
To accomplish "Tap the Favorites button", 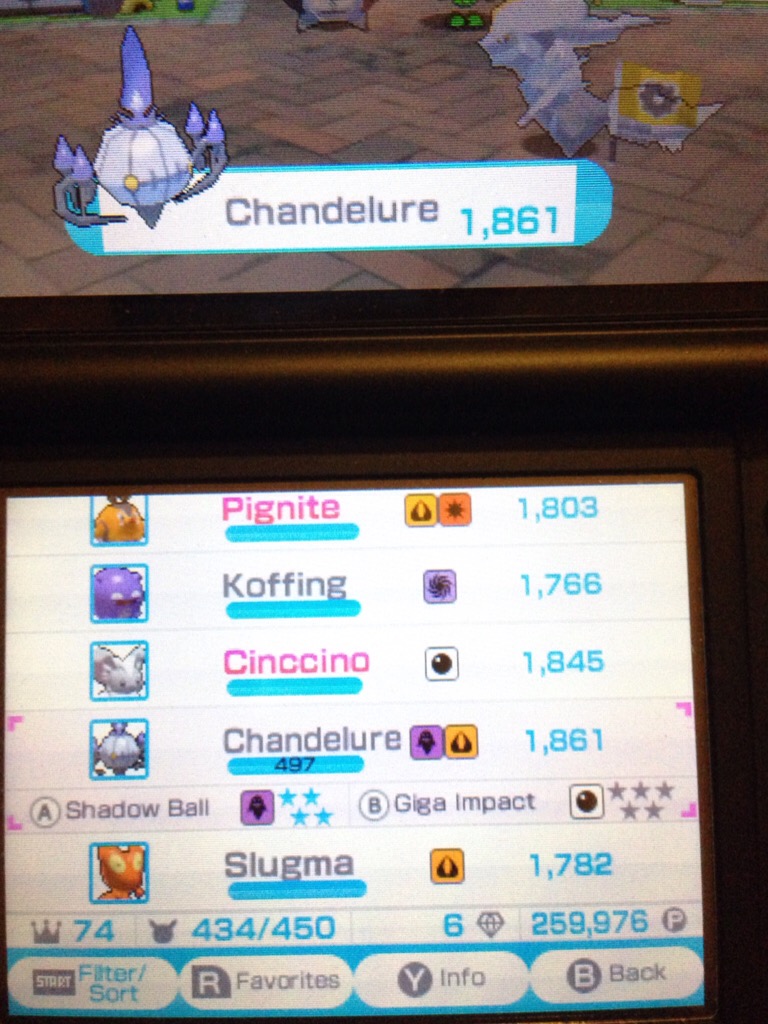I will pyautogui.click(x=265, y=981).
